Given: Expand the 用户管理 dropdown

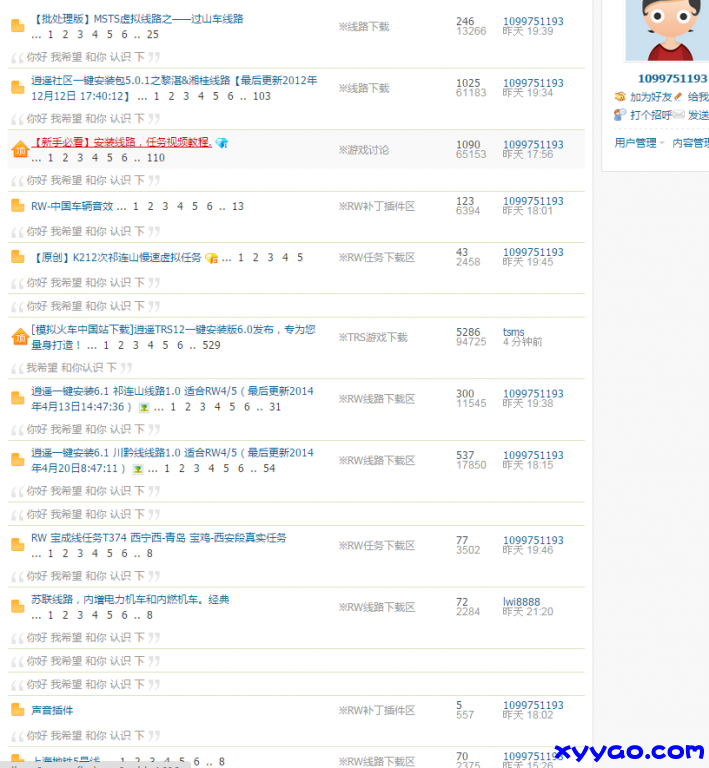Looking at the screenshot, I should pyautogui.click(x=637, y=144).
